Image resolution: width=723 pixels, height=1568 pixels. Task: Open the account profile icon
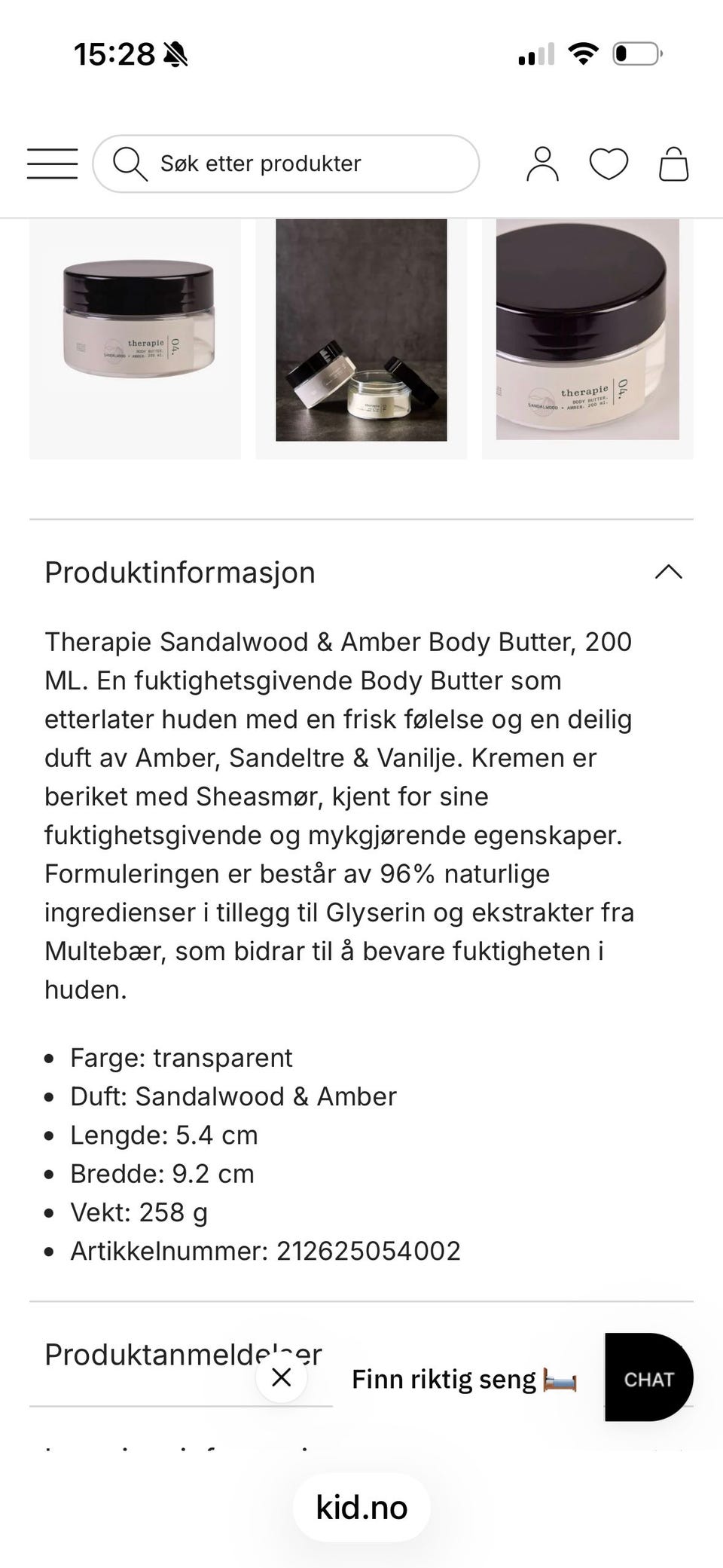coord(542,164)
